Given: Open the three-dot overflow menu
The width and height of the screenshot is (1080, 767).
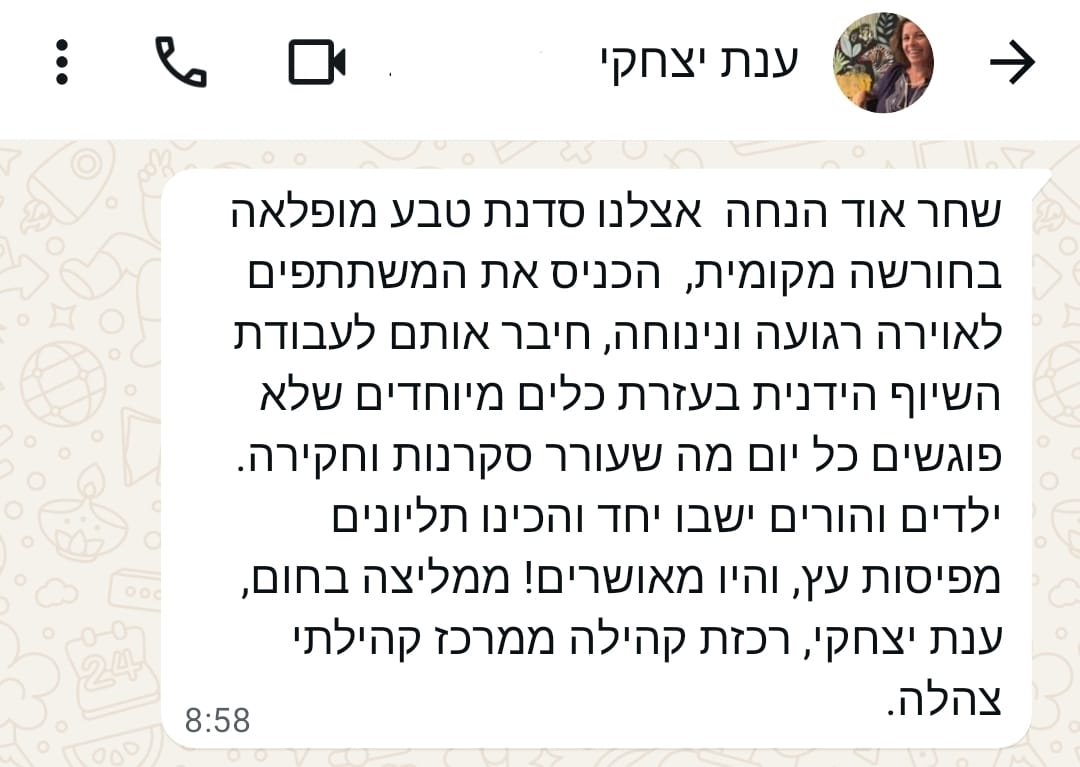Looking at the screenshot, I should (62, 63).
